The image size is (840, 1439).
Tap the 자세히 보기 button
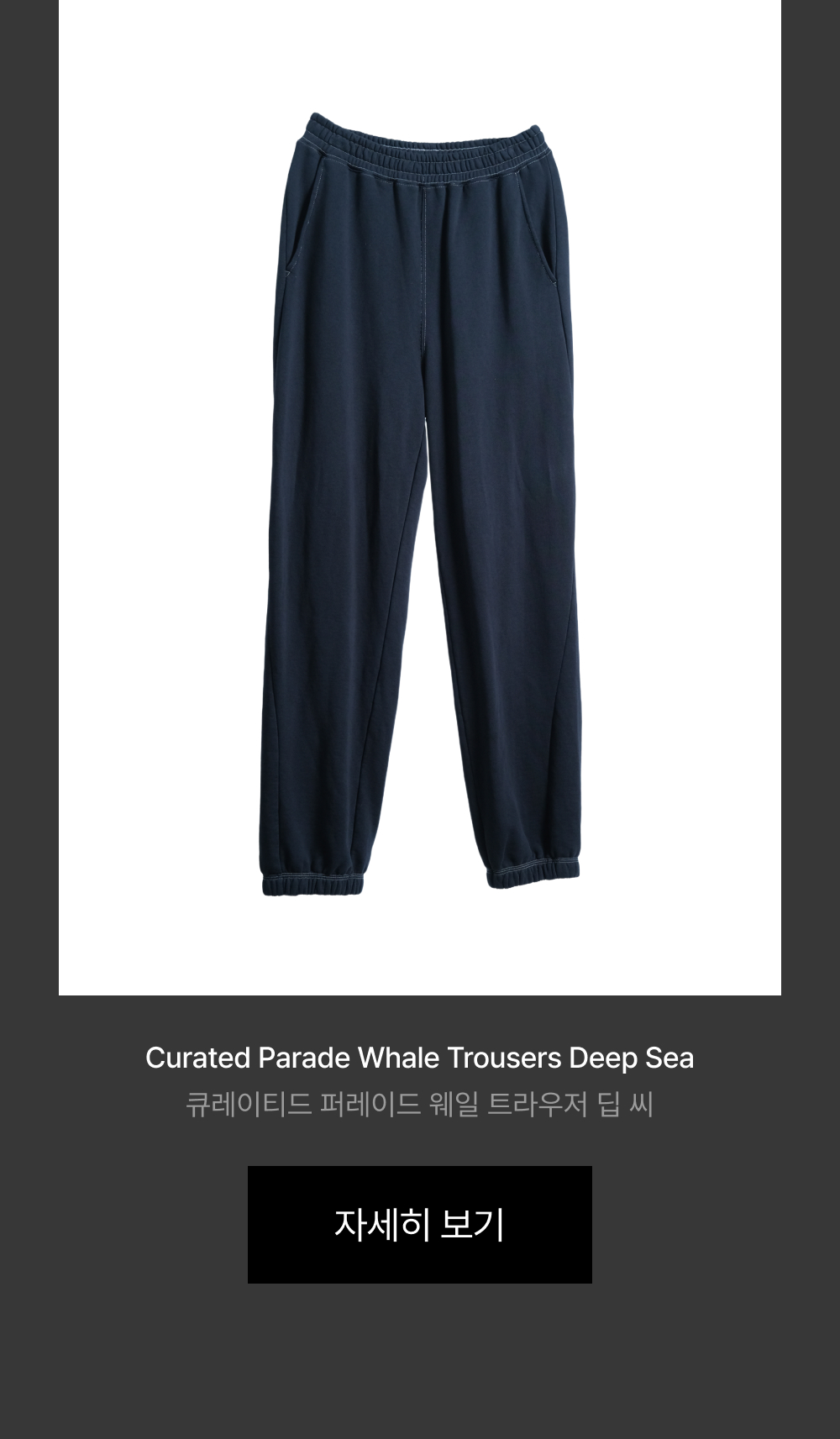coord(420,1224)
